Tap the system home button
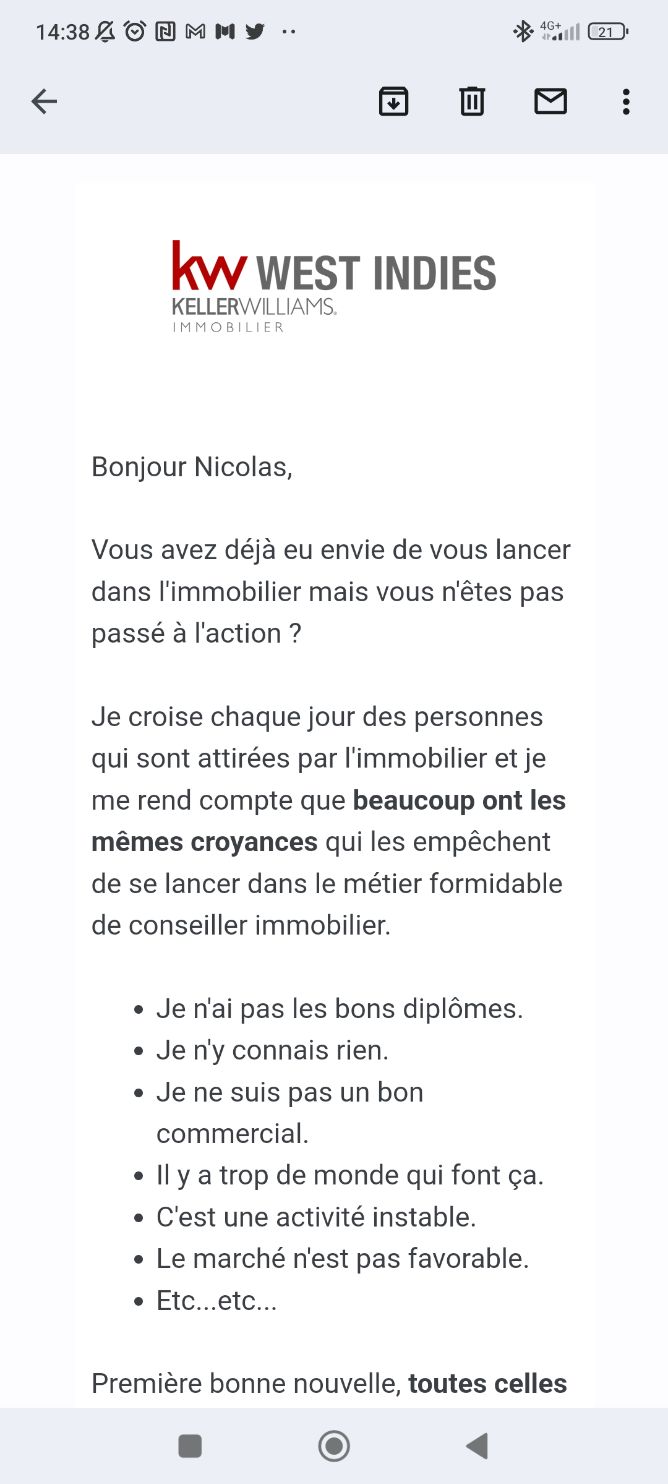Viewport: 668px width, 1484px height. [x=334, y=1445]
